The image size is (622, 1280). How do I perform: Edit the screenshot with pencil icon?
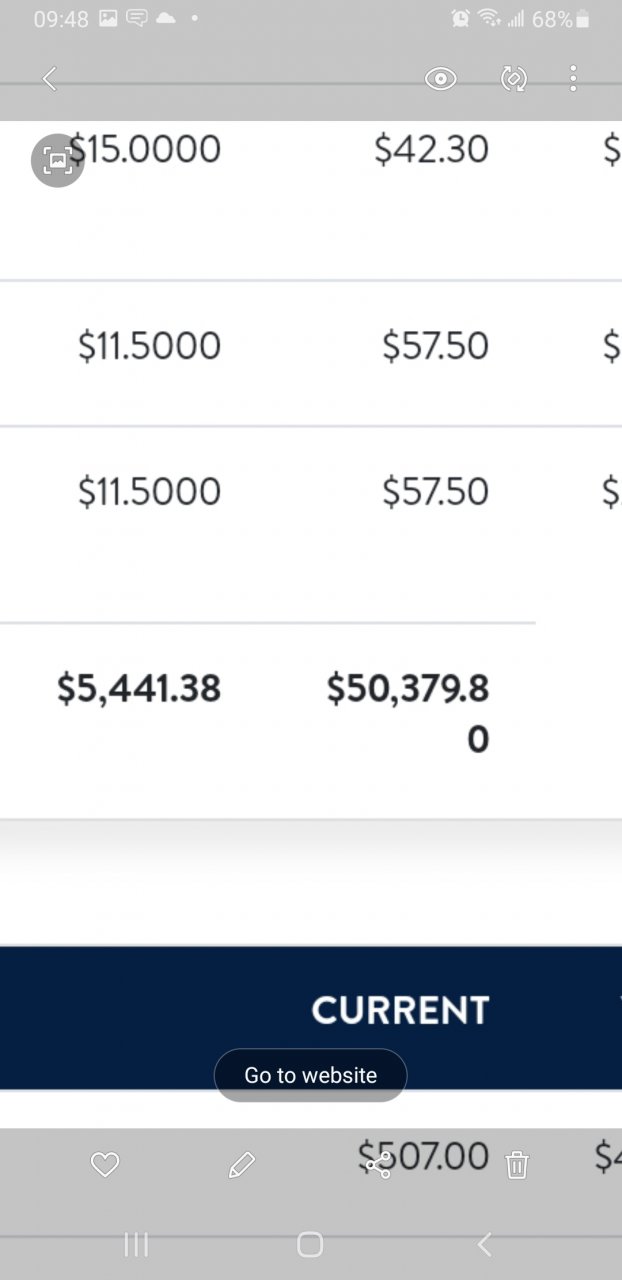tap(241, 1164)
